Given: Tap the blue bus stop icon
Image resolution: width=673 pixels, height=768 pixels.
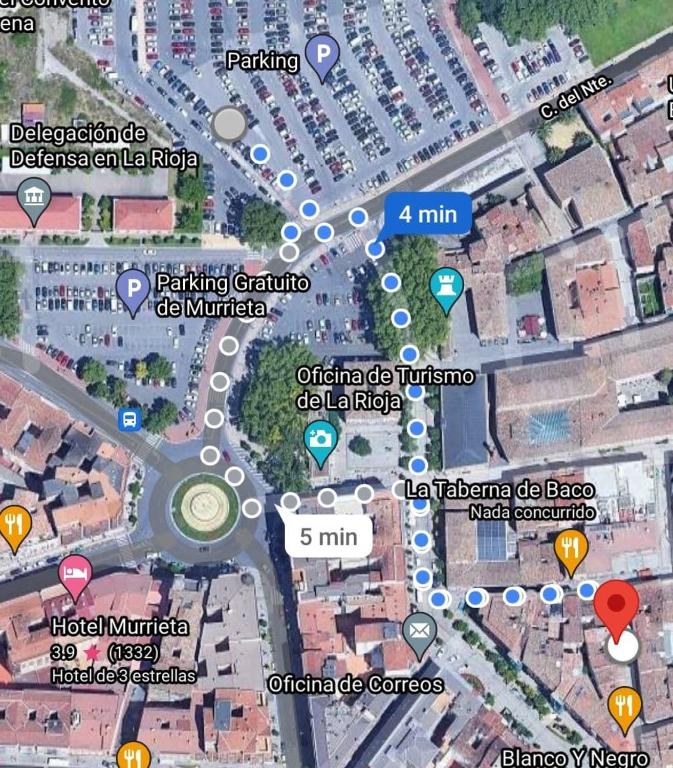Looking at the screenshot, I should [x=129, y=419].
